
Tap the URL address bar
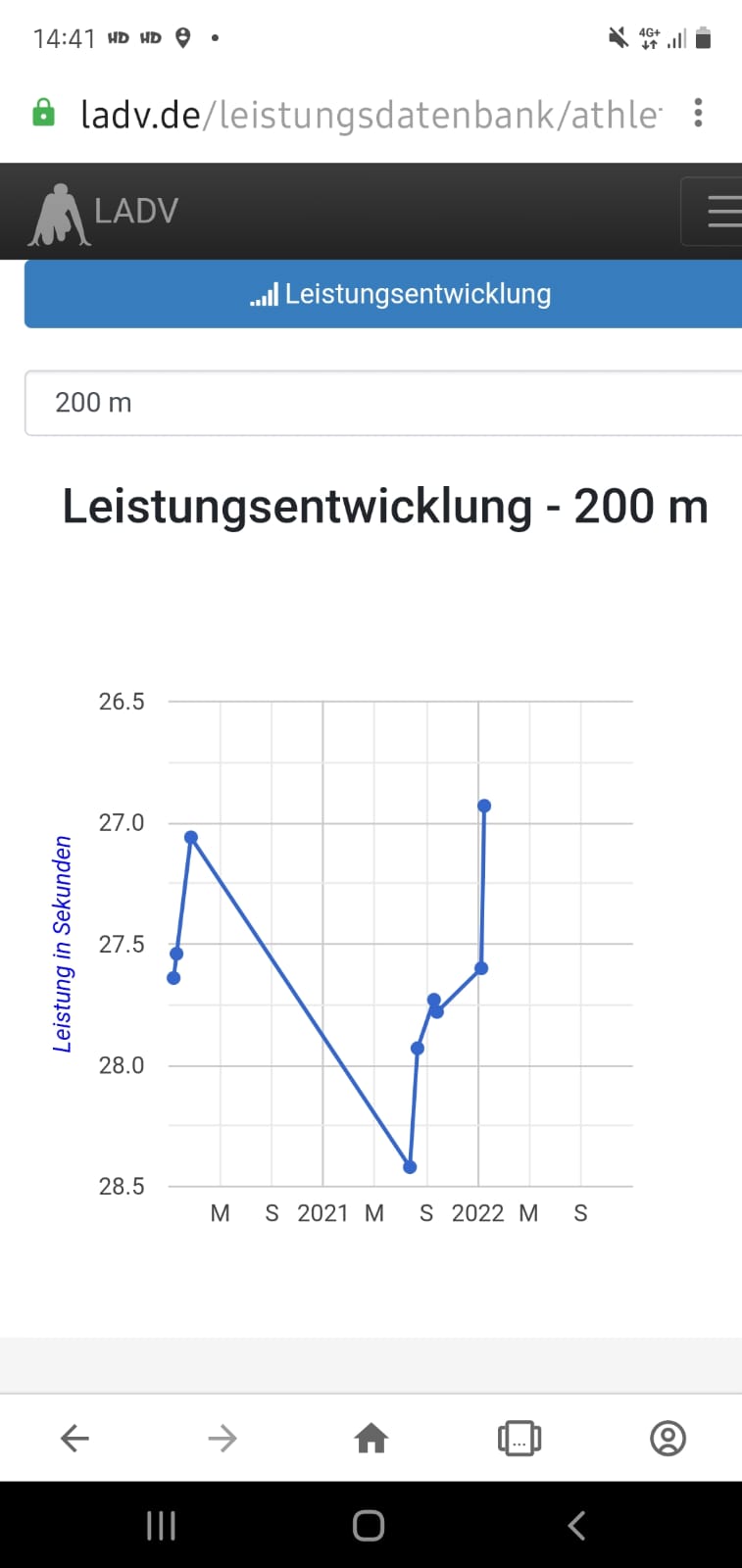371,115
